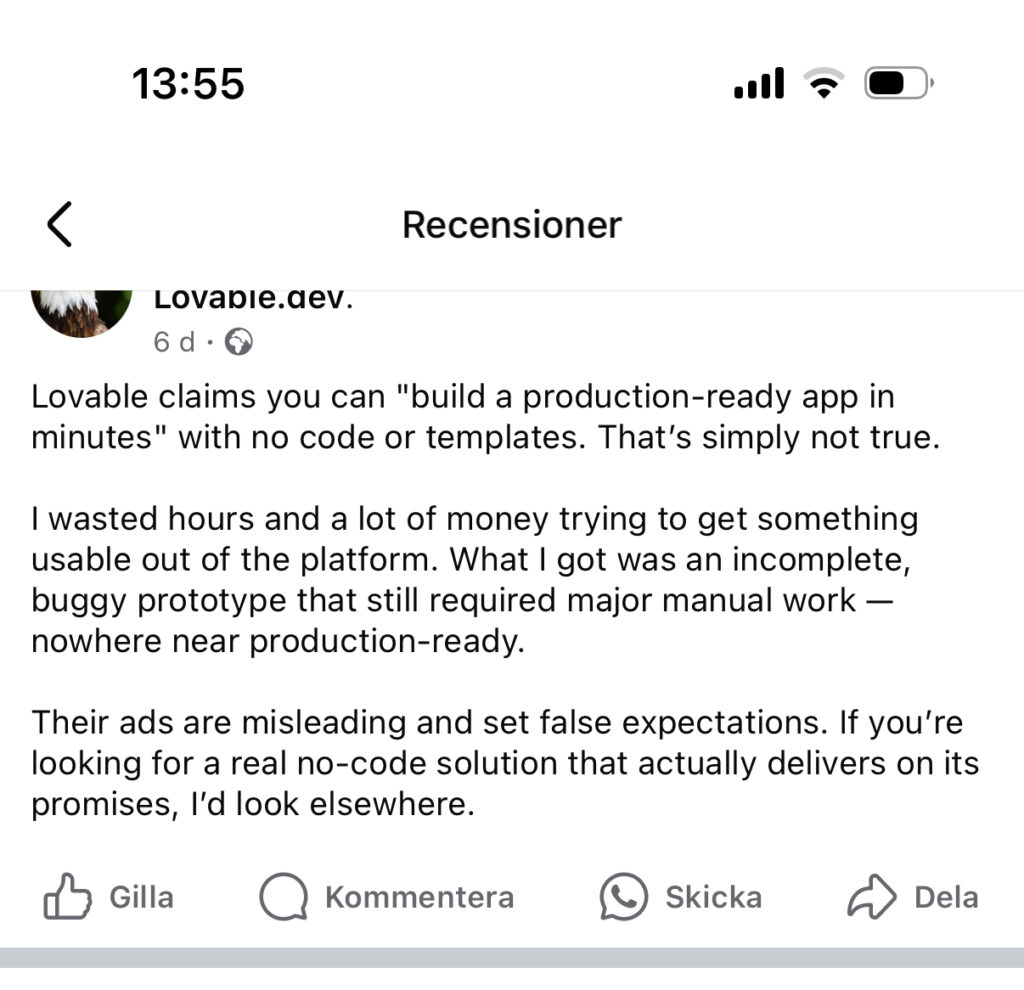
Task: Like the Lovable review with Gilla
Action: tap(109, 897)
